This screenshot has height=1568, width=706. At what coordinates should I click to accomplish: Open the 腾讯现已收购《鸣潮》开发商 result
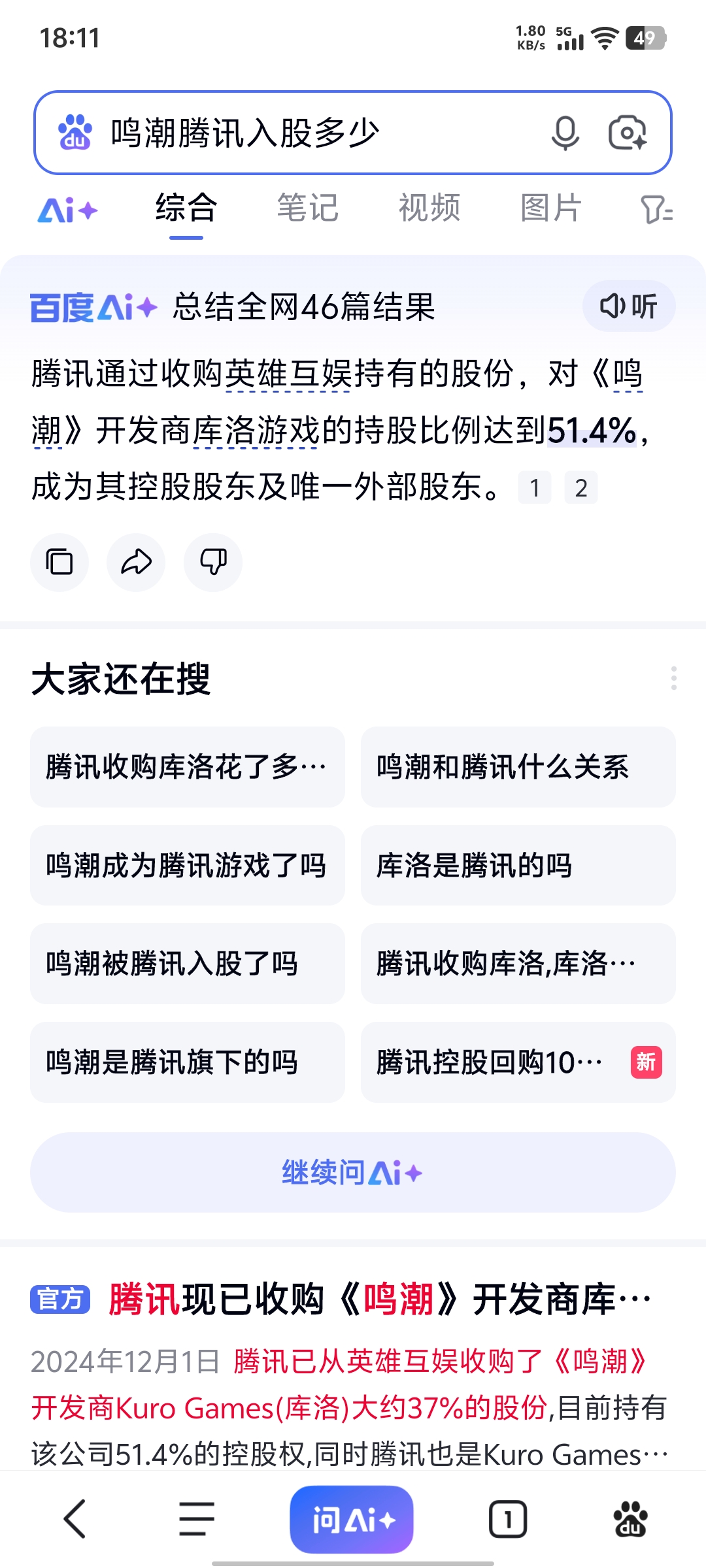pos(379,1299)
